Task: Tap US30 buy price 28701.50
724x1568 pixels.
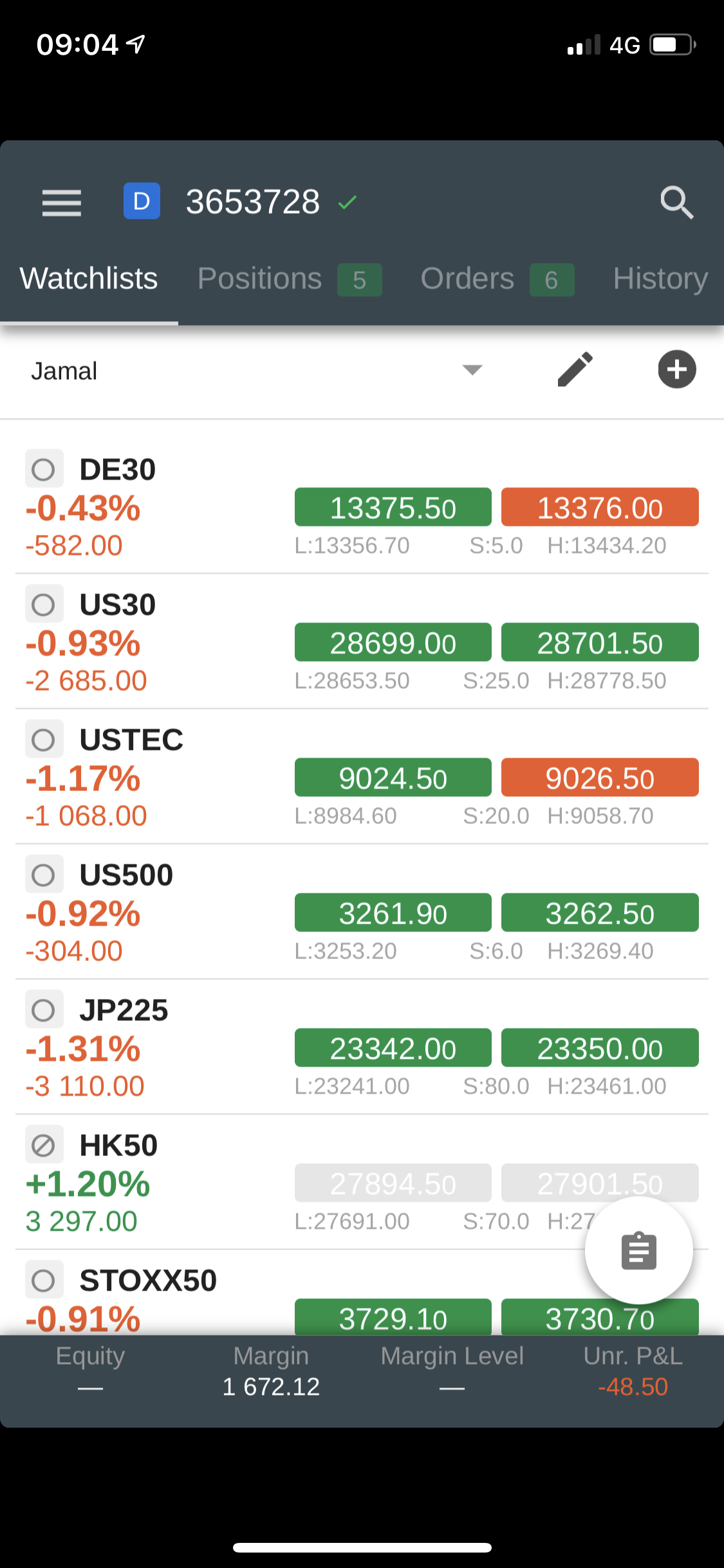Action: click(x=600, y=642)
